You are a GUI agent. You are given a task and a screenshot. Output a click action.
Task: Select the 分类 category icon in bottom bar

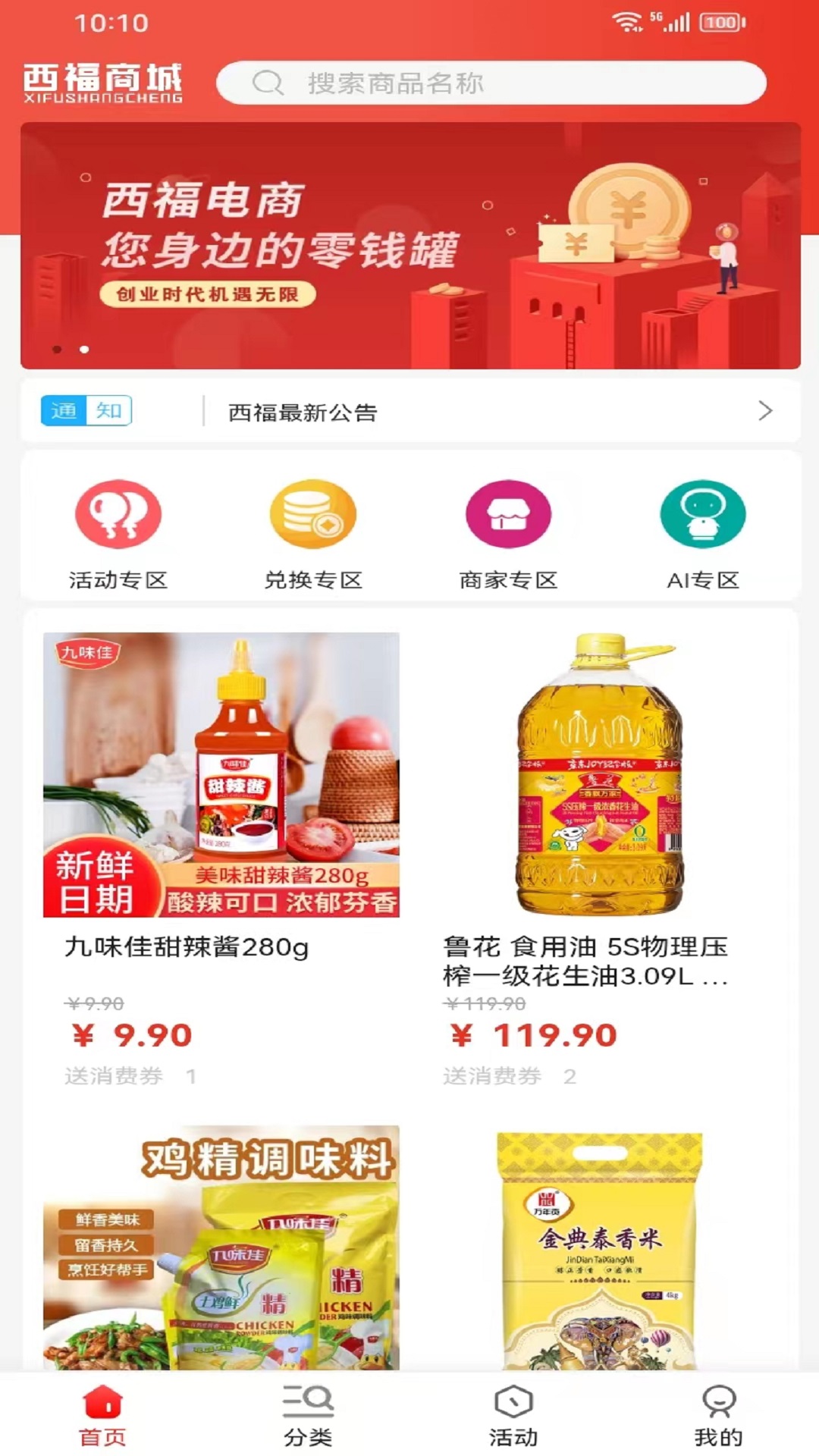307,1401
